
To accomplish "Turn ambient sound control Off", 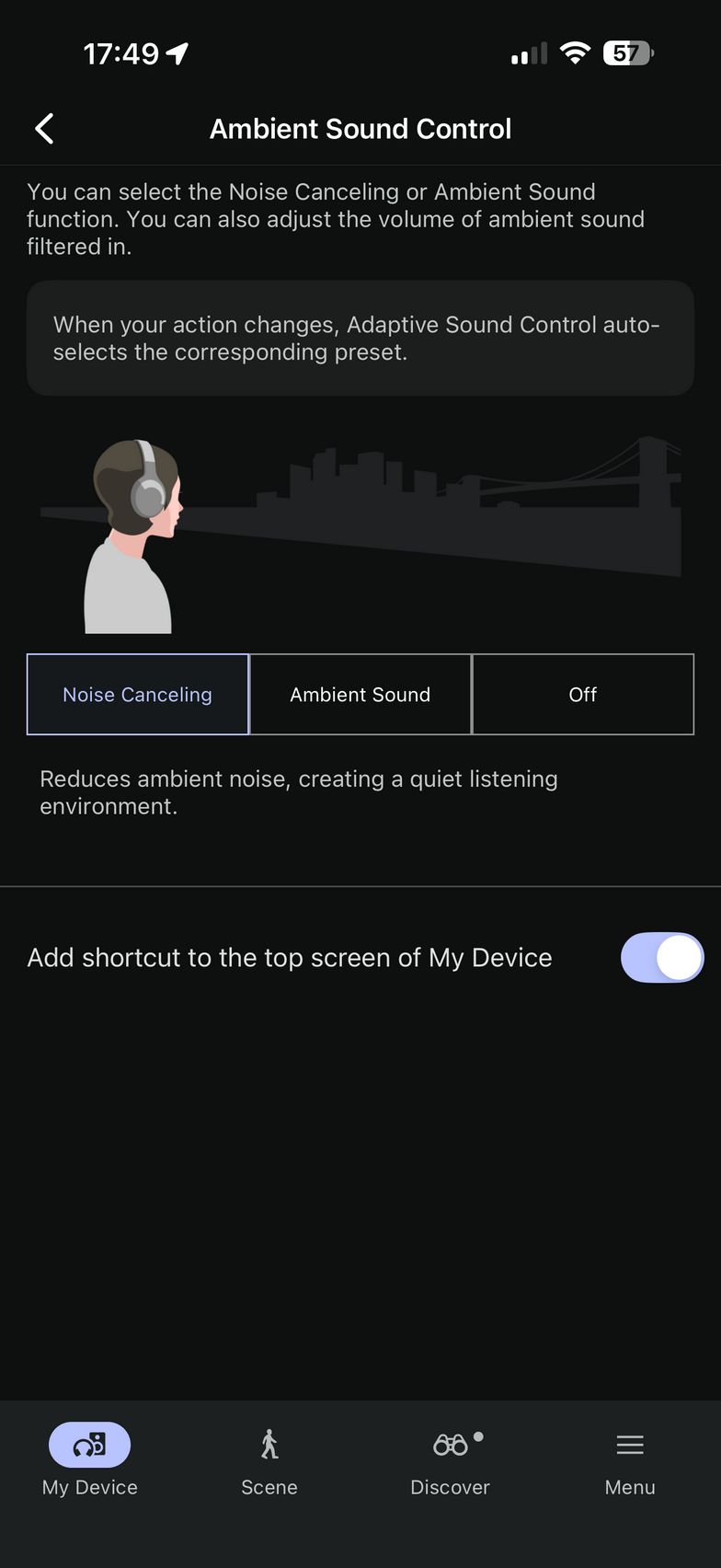I will tap(583, 695).
